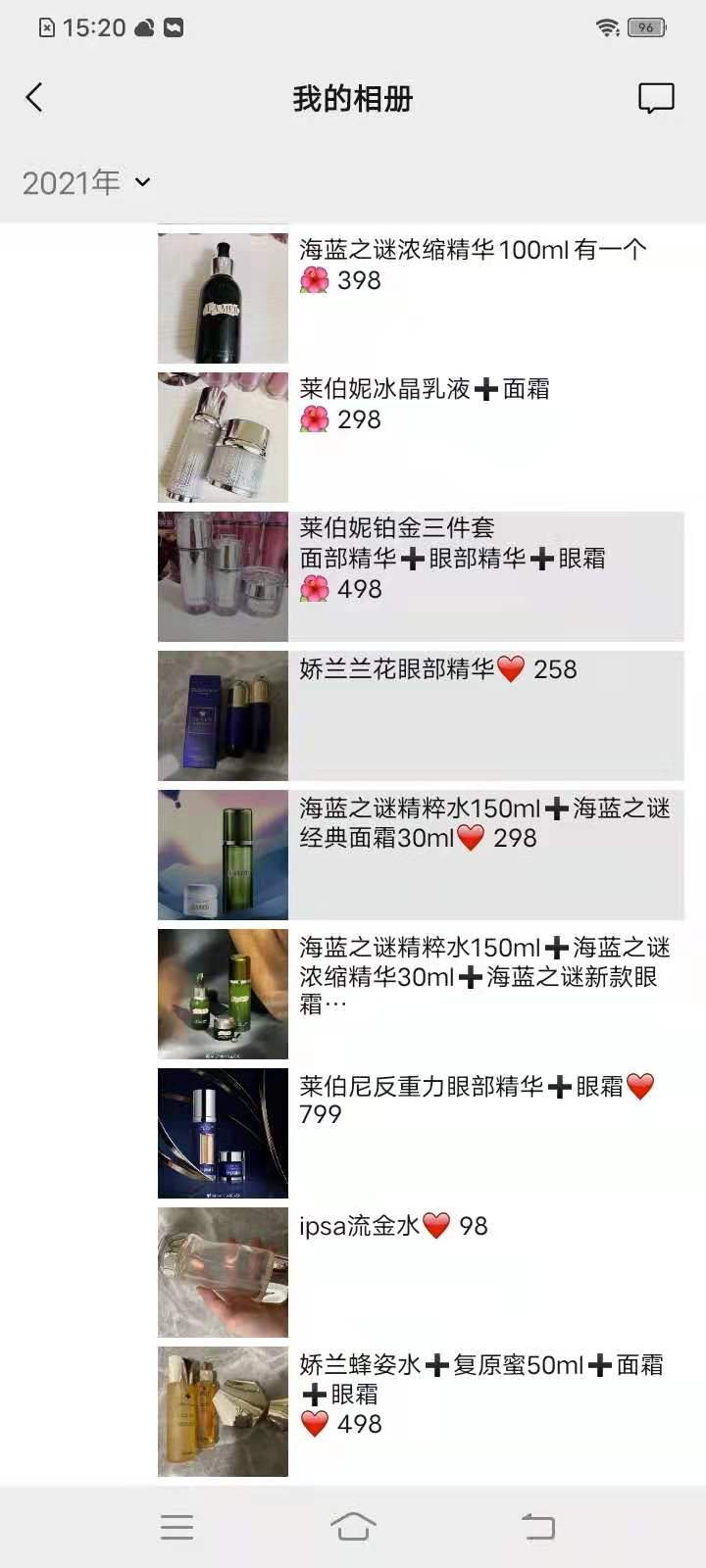
Task: Open the 海蓝之谜浓缩精华100ml post
Action: point(421,298)
